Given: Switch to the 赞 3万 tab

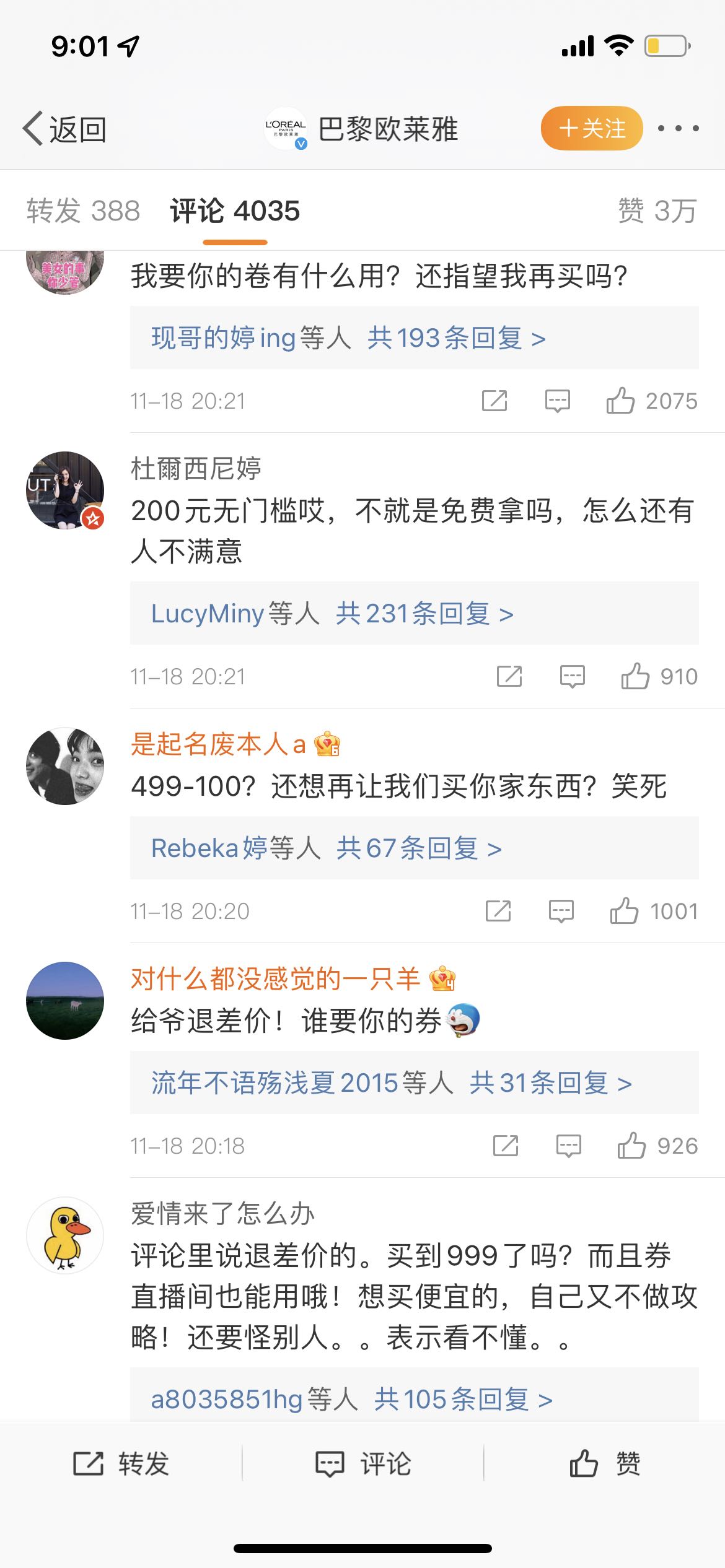Looking at the screenshot, I should click(657, 211).
